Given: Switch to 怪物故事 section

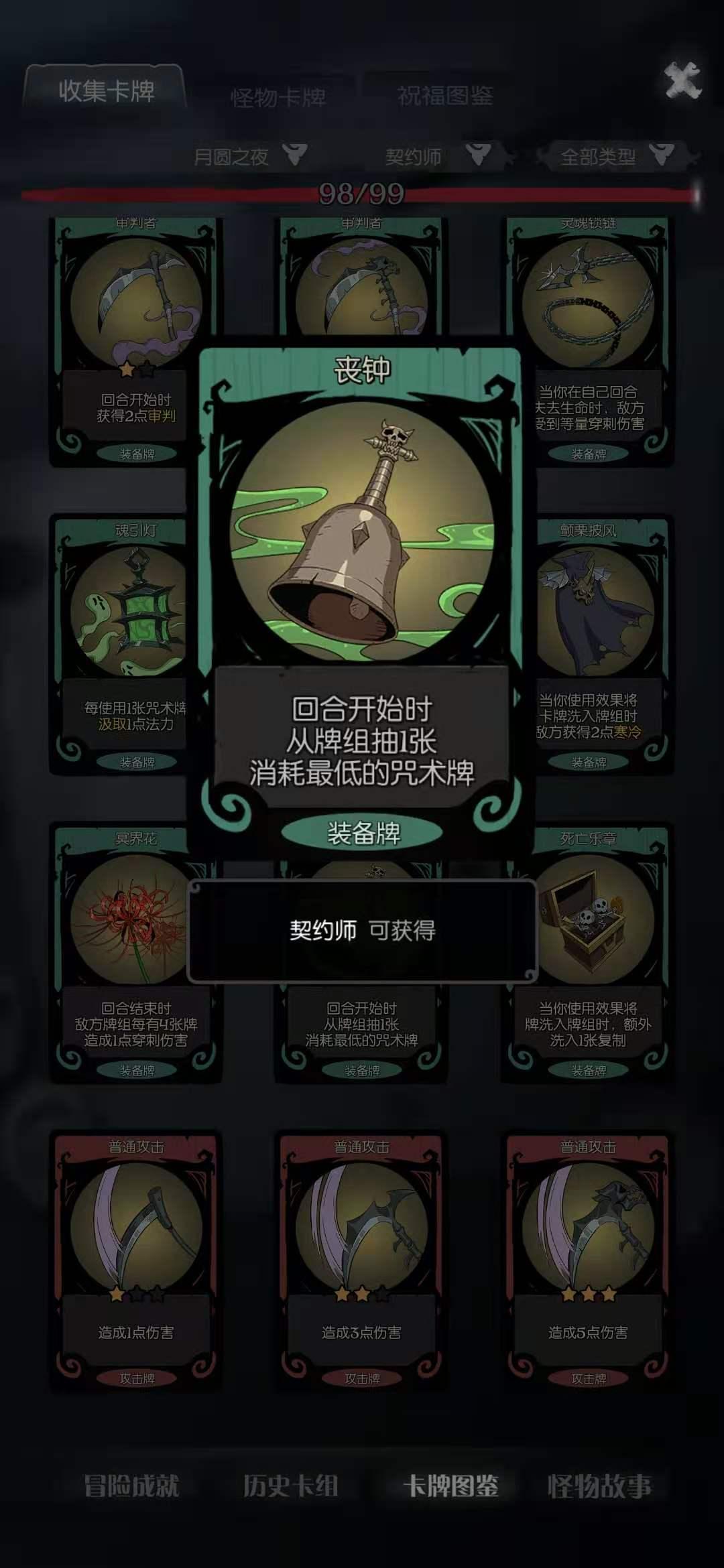Looking at the screenshot, I should tap(599, 1486).
